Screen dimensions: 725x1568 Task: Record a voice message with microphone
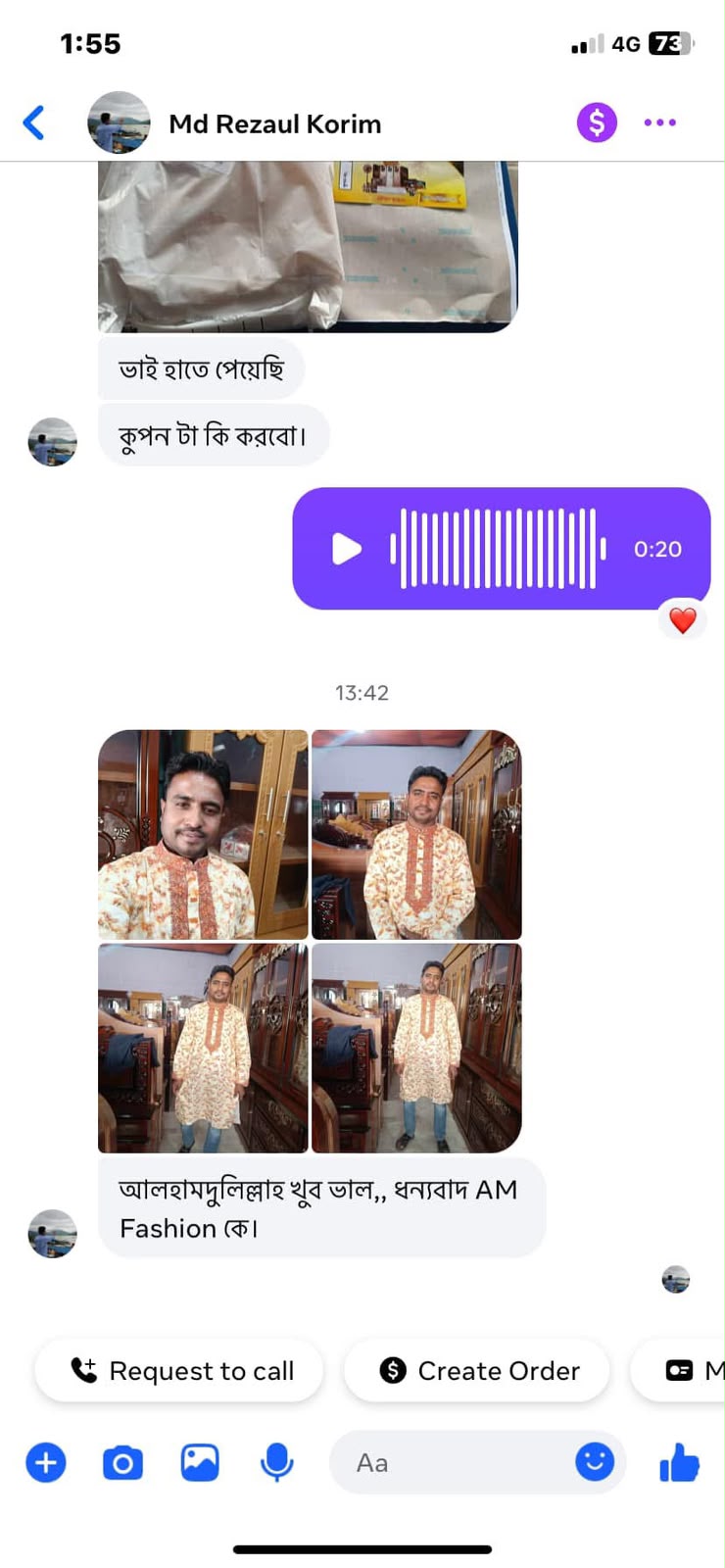click(276, 1462)
